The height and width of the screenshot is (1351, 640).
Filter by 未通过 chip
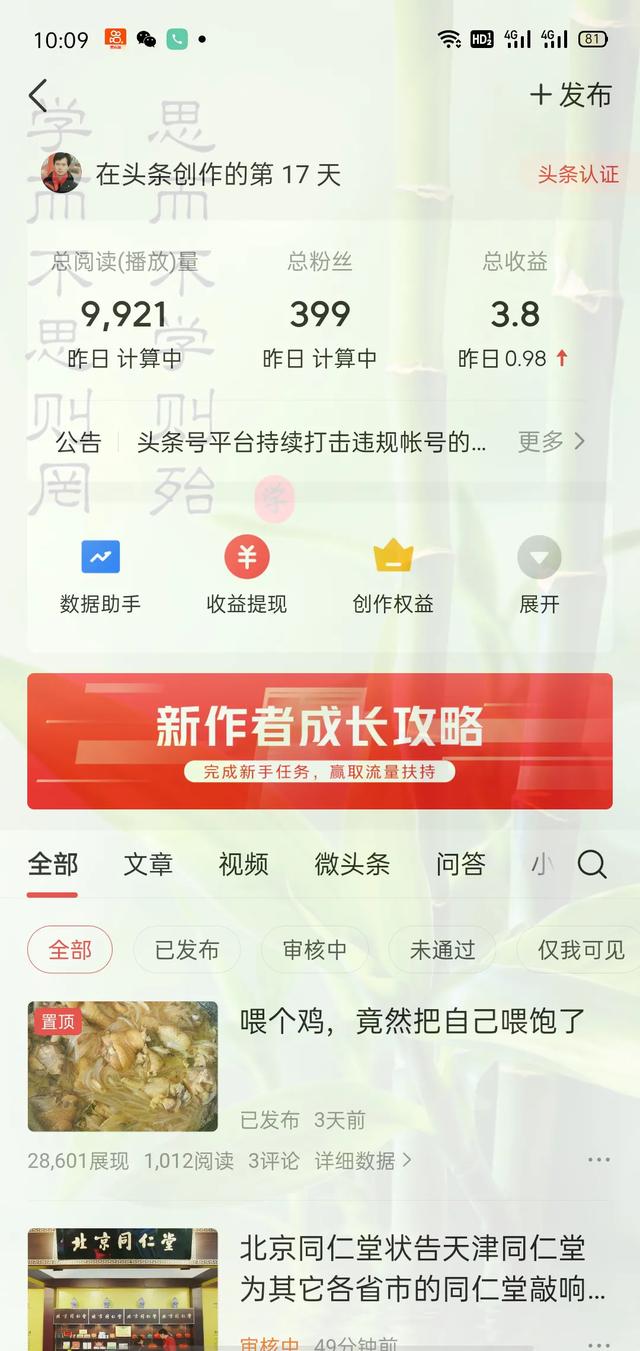[442, 950]
